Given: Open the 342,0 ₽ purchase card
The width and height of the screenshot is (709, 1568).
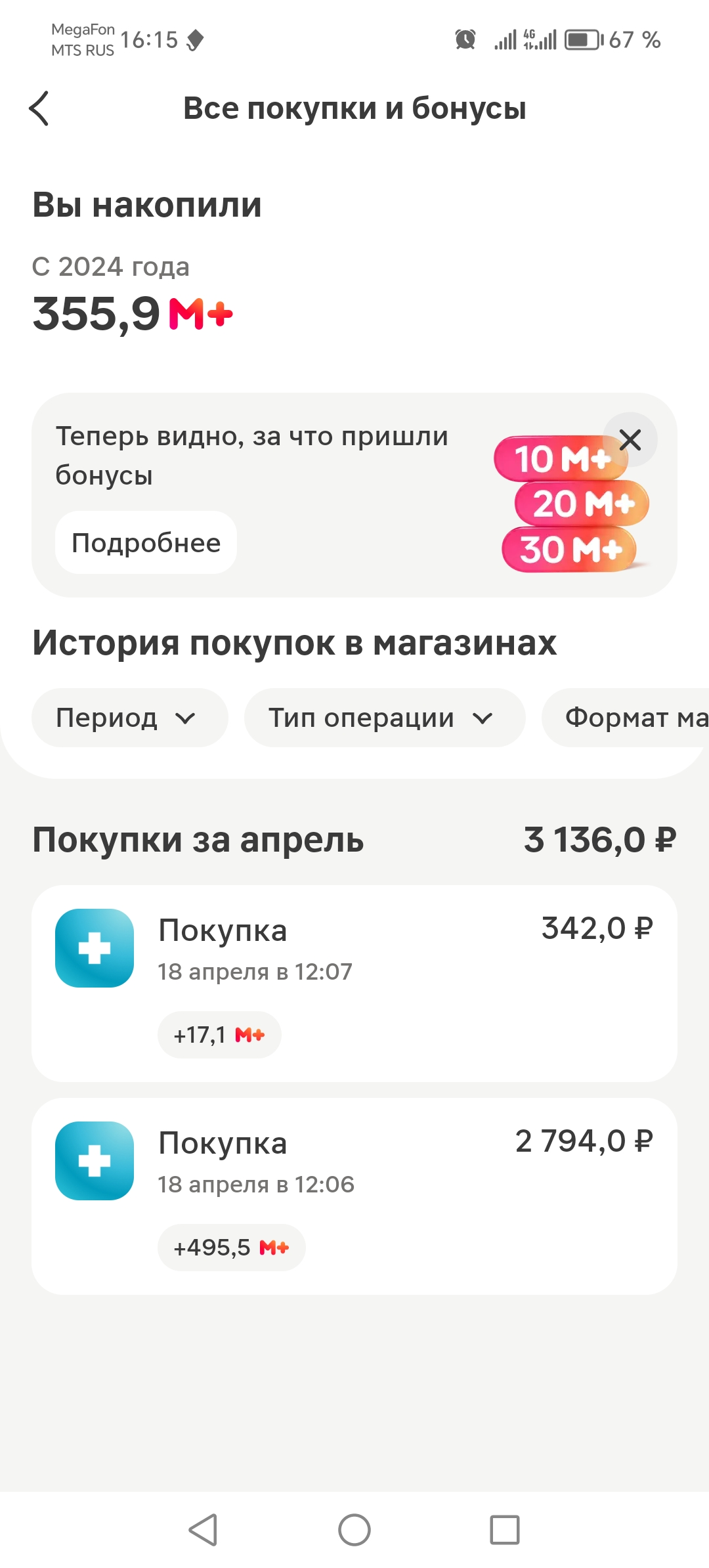Looking at the screenshot, I should tap(354, 983).
